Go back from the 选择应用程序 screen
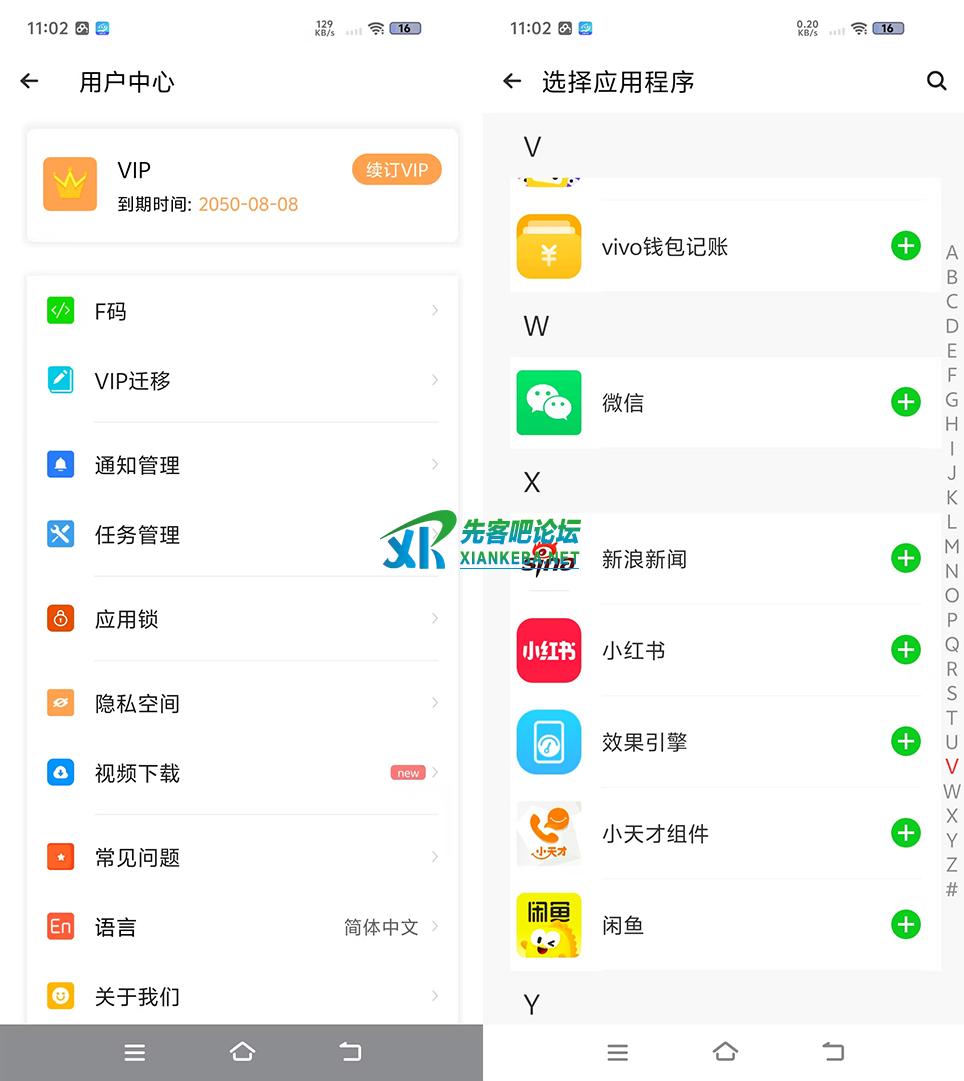 pyautogui.click(x=513, y=82)
